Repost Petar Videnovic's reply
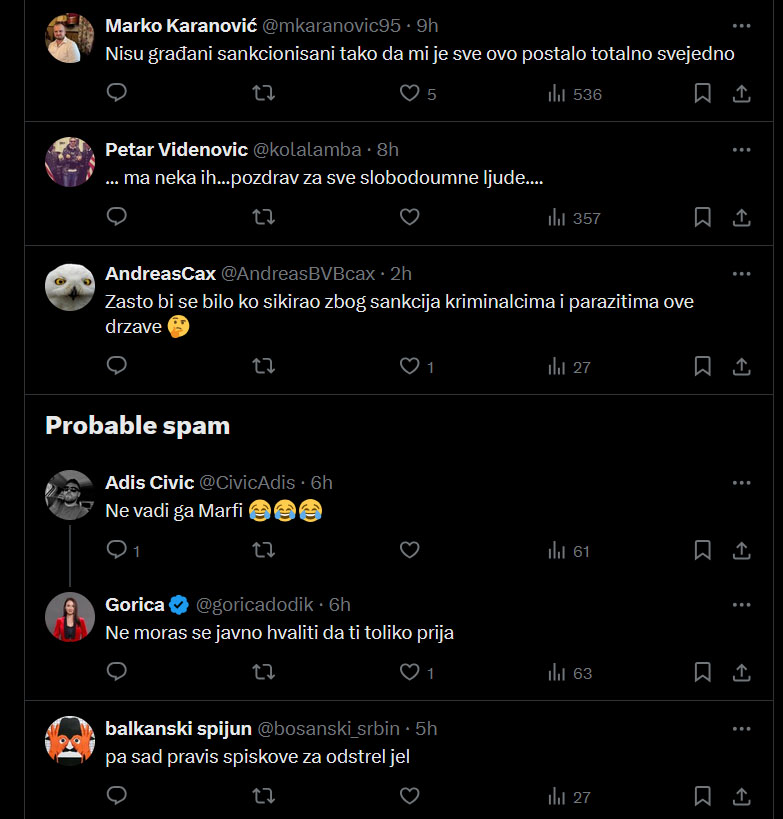The height and width of the screenshot is (819, 783). point(264,217)
